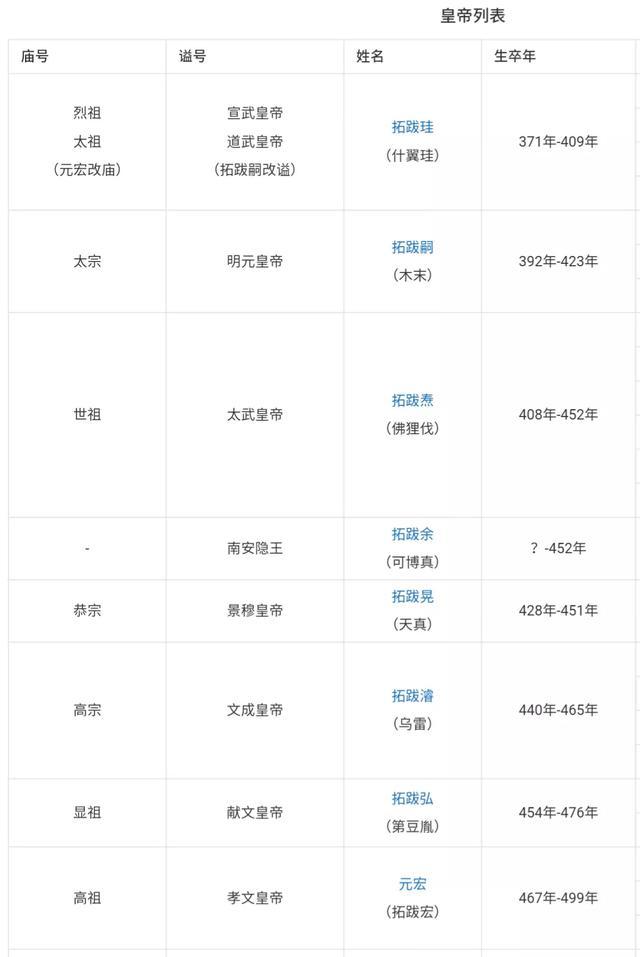
Task: Open the 拓跋珪 link
Action: tap(412, 127)
